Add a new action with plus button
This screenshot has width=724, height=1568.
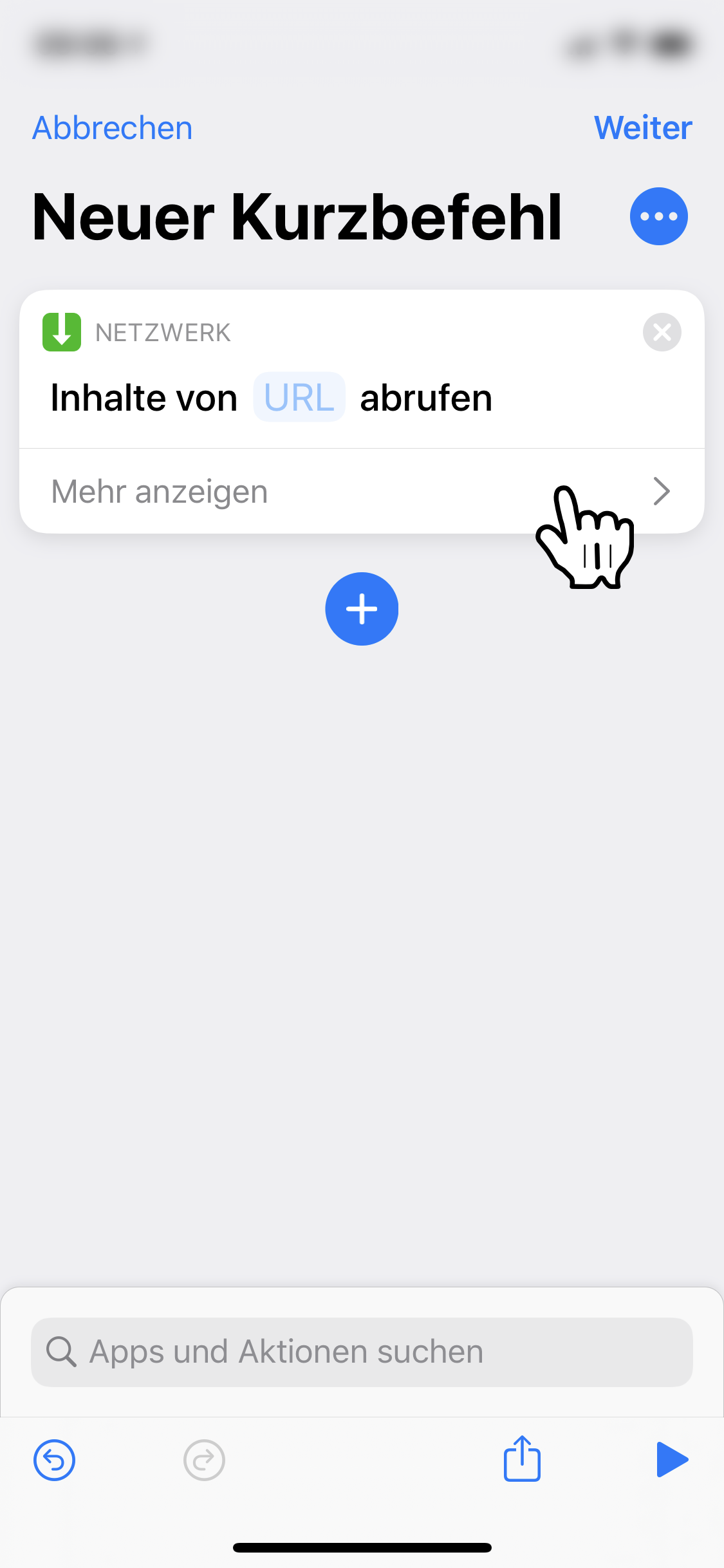[362, 609]
